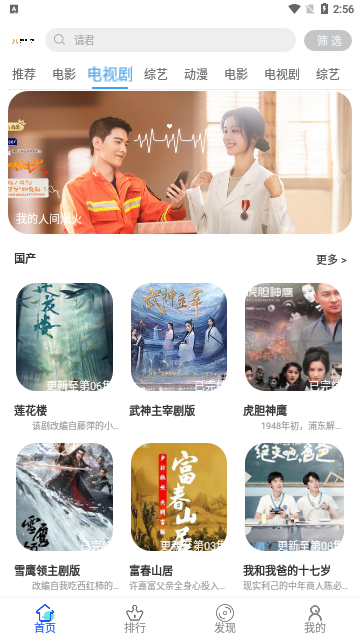Viewport: 360px width, 640px height.
Task: Switch to the 排行 ranking tab
Action: coord(135,618)
